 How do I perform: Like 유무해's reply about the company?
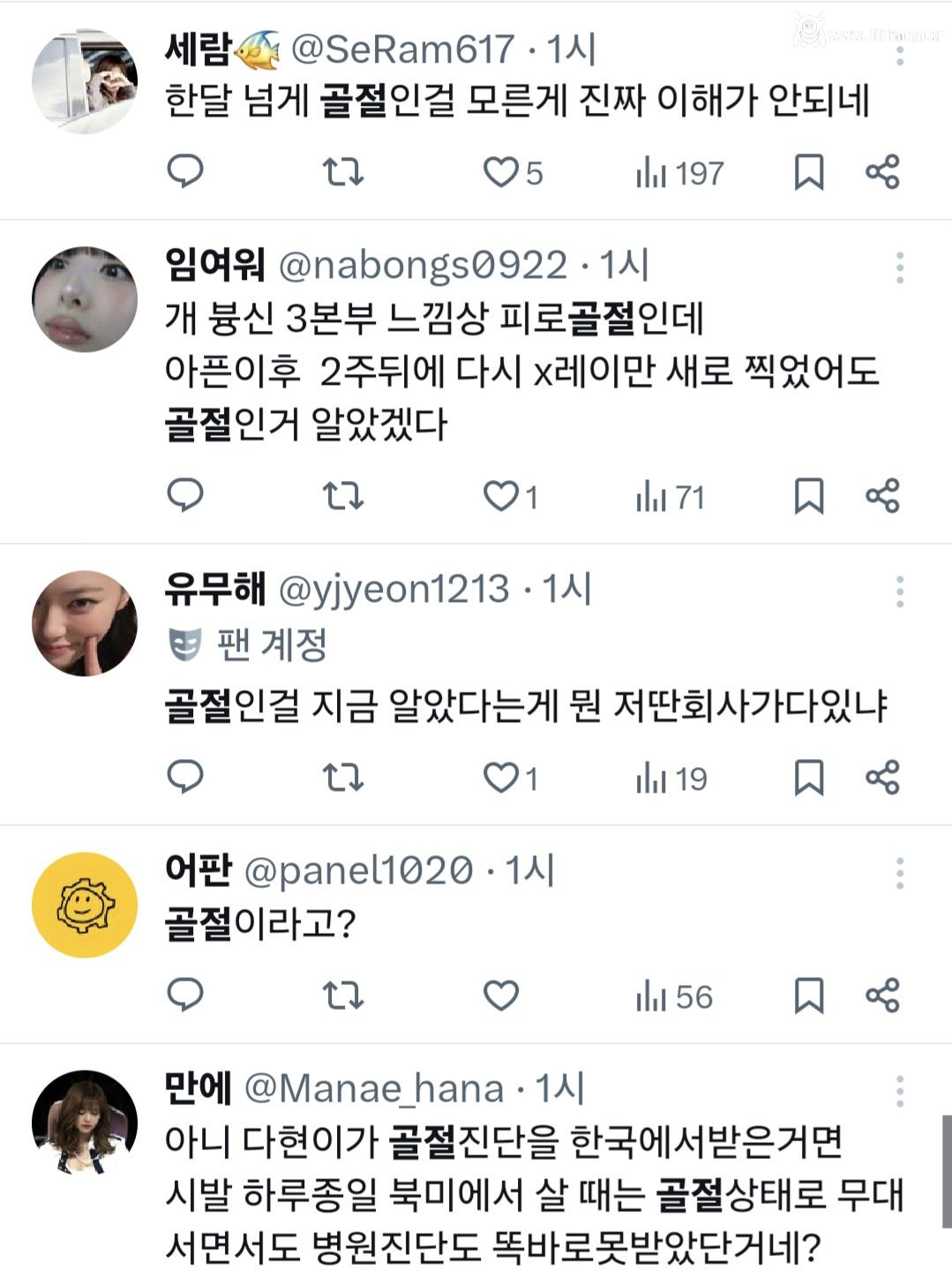click(503, 778)
